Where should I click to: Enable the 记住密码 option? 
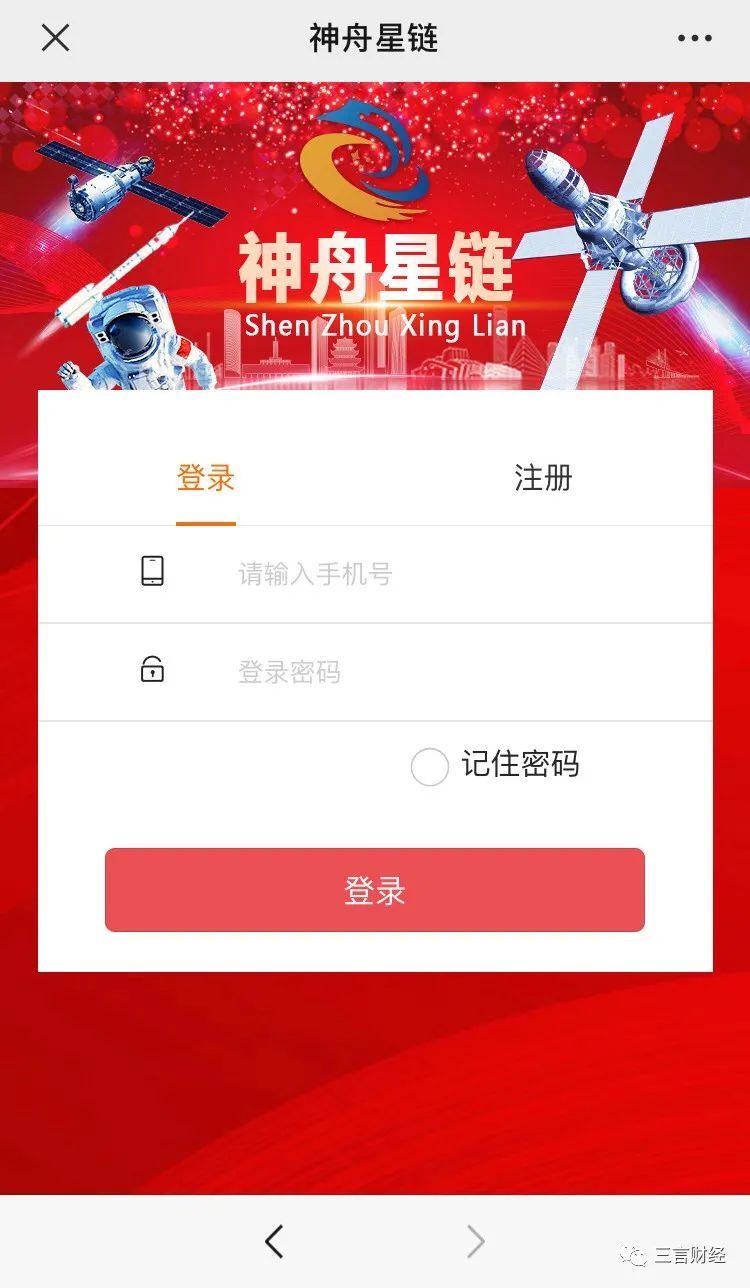tap(430, 767)
